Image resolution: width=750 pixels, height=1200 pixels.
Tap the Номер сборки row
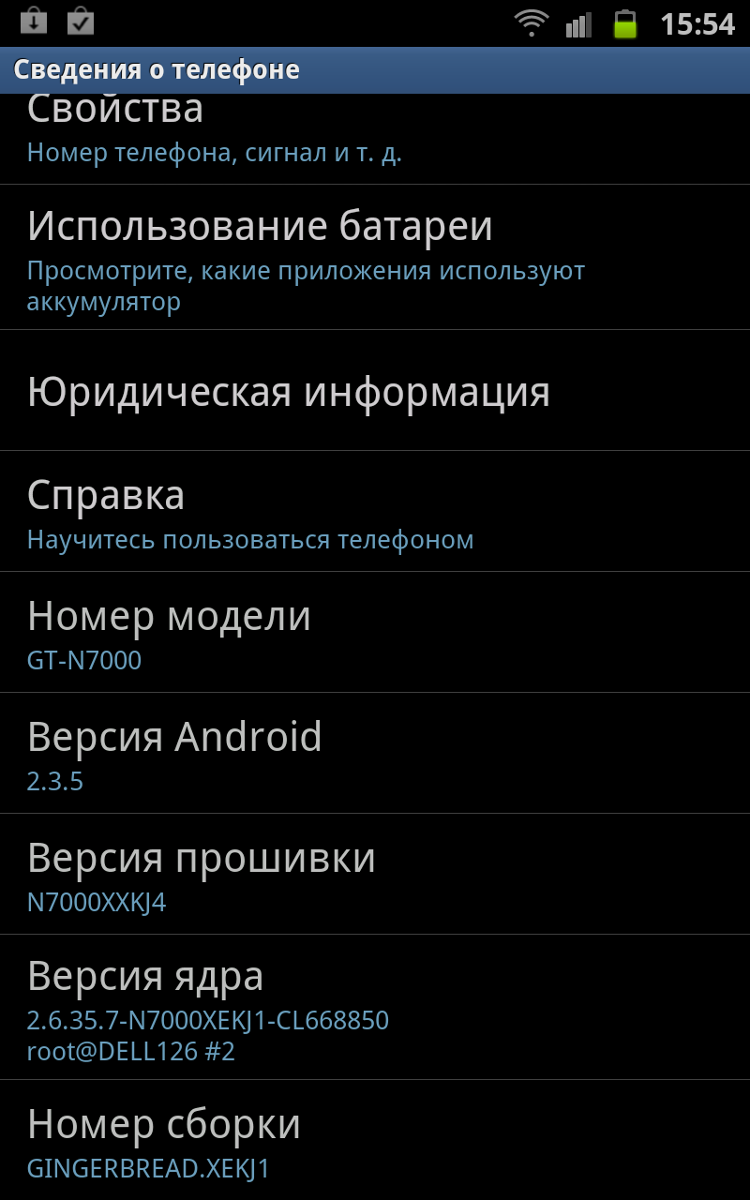(x=375, y=1142)
